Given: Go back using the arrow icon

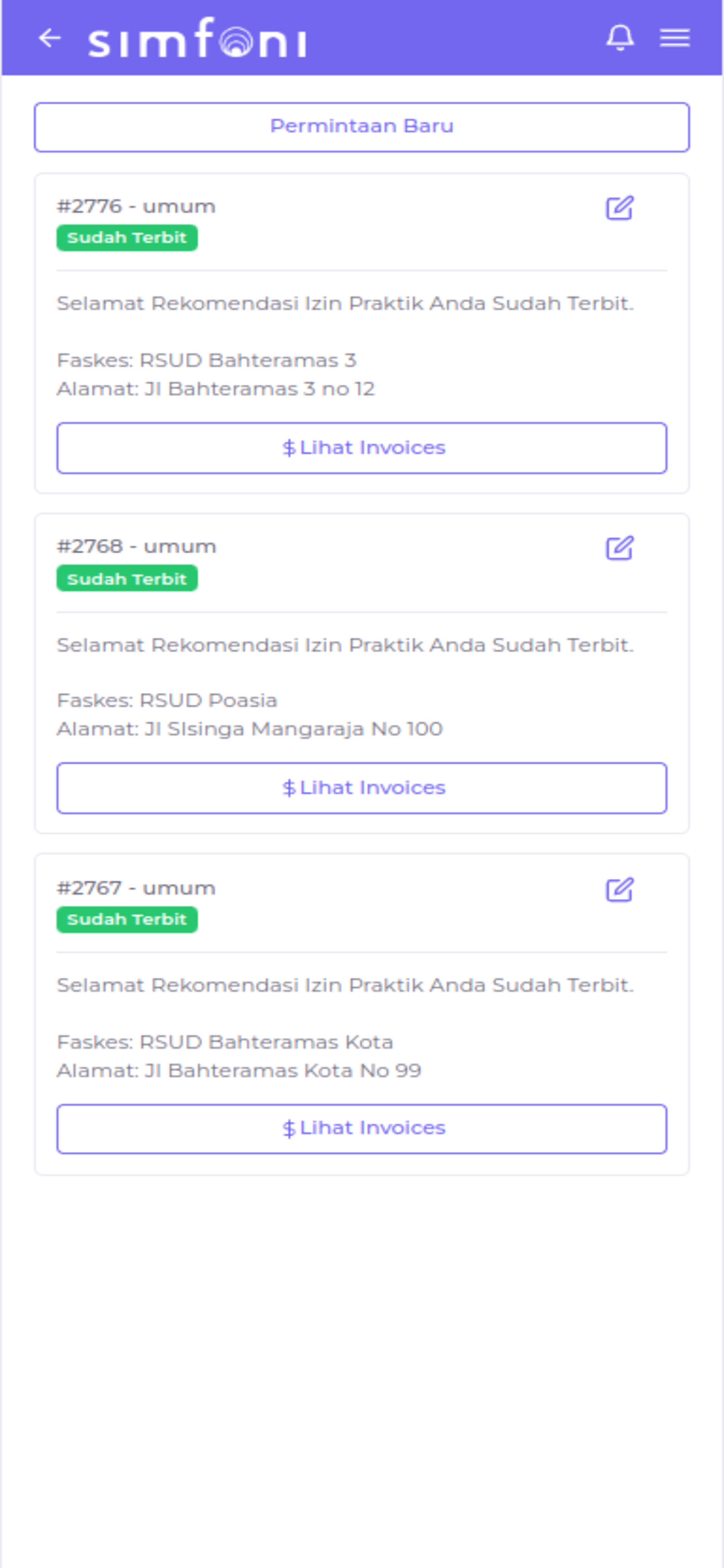Looking at the screenshot, I should click(x=49, y=38).
